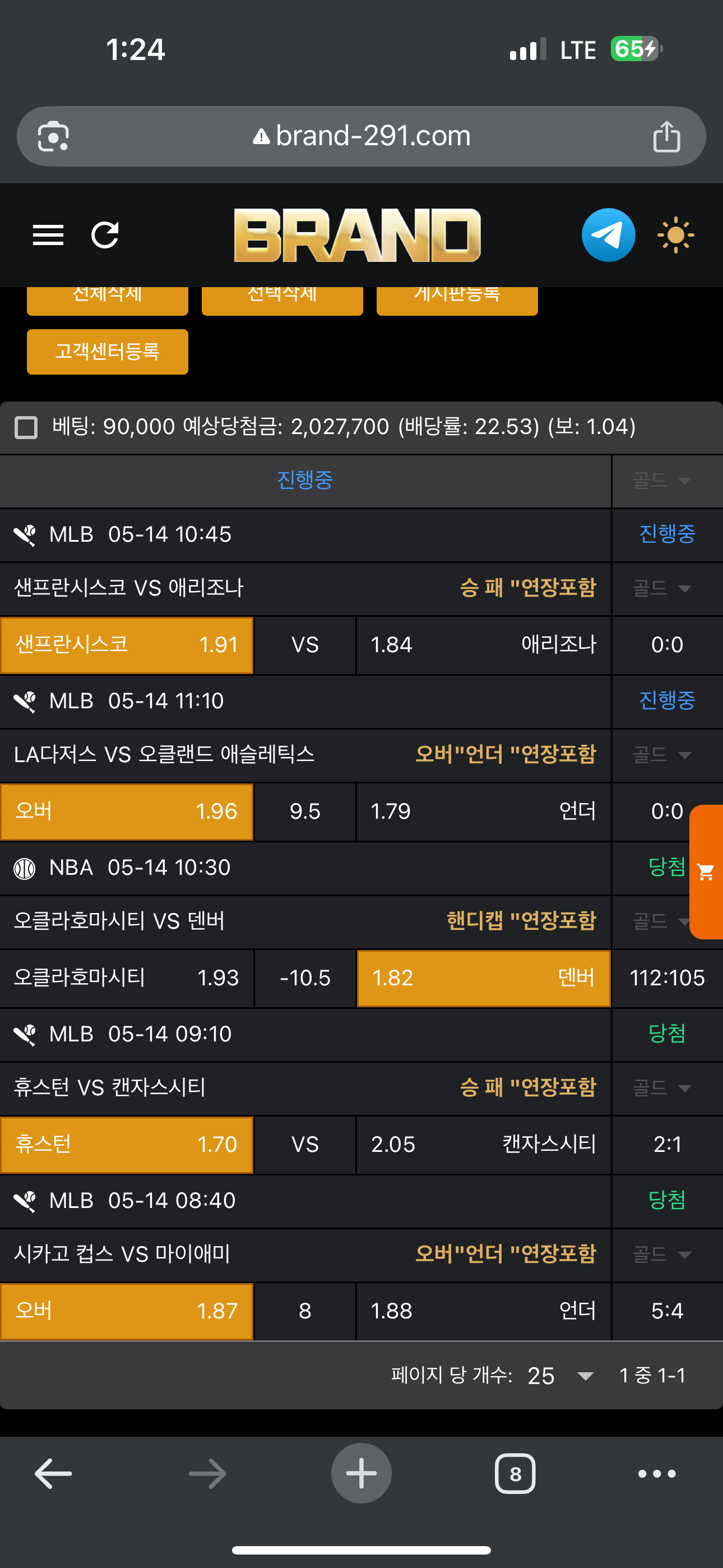Toggle light mode with the sun icon
Image resolution: width=723 pixels, height=1568 pixels.
pyautogui.click(x=675, y=235)
